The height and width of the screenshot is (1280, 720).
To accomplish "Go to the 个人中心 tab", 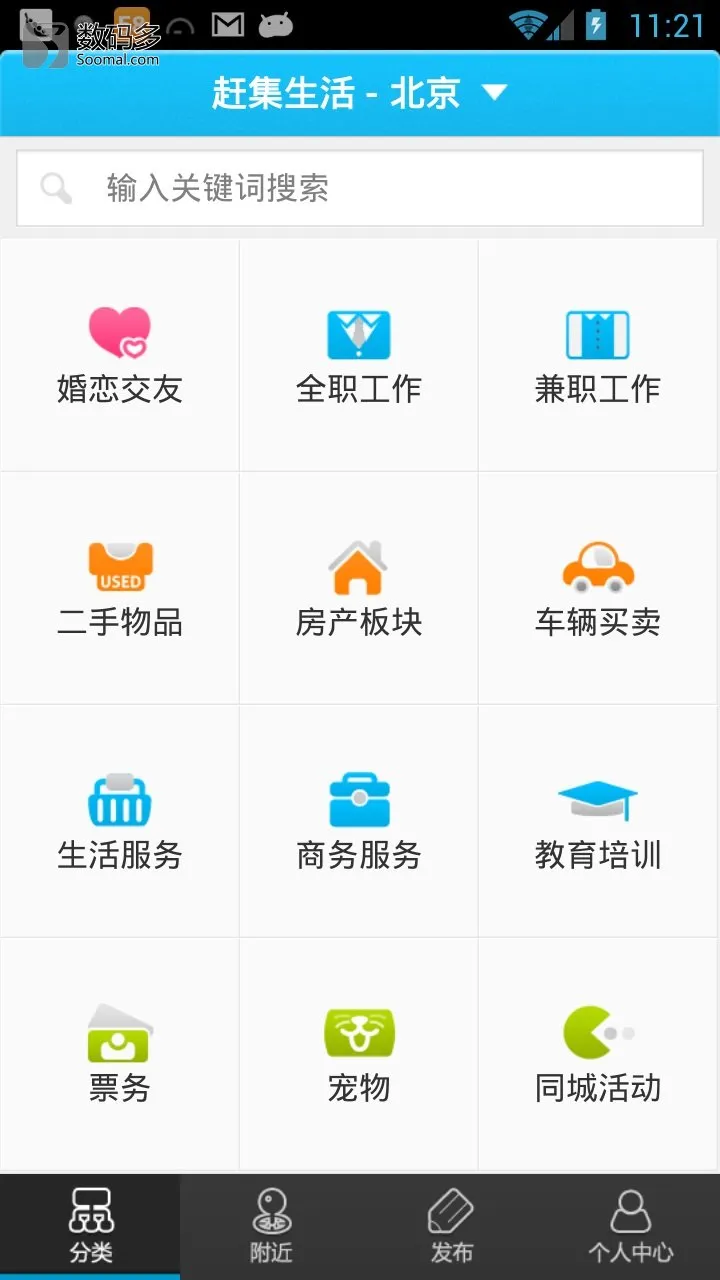I will 630,1227.
